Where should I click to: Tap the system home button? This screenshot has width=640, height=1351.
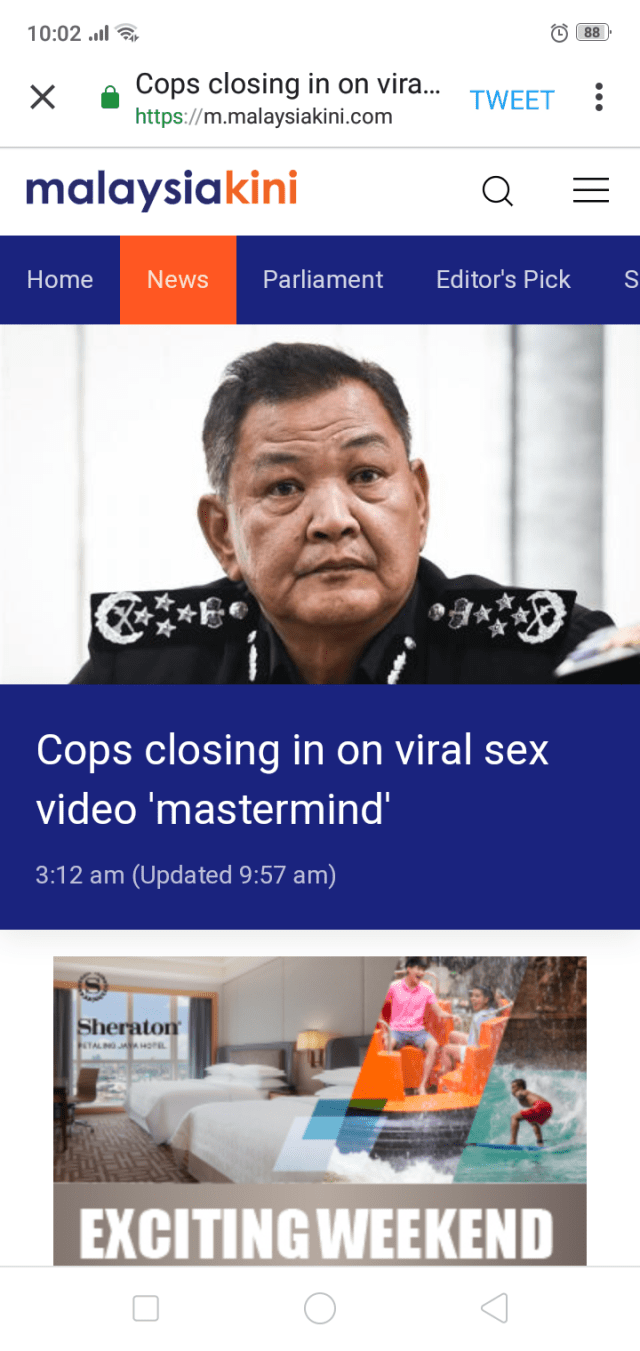(320, 1307)
